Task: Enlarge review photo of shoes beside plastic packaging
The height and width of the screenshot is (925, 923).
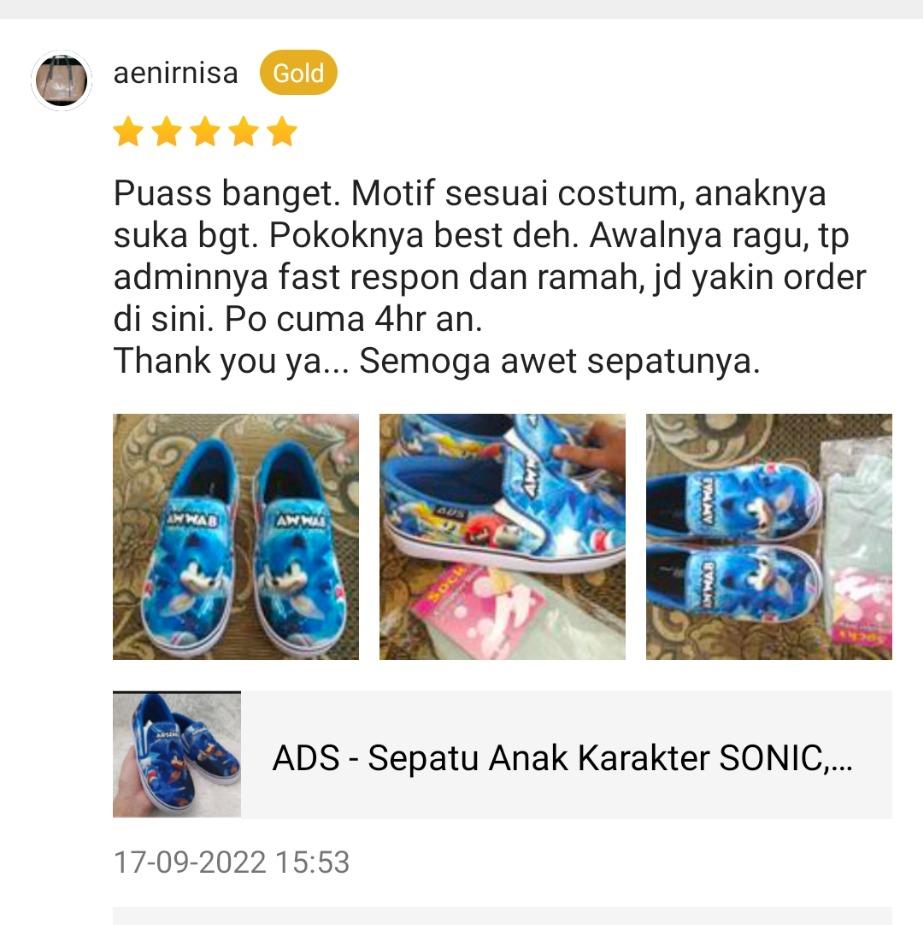Action: click(768, 537)
